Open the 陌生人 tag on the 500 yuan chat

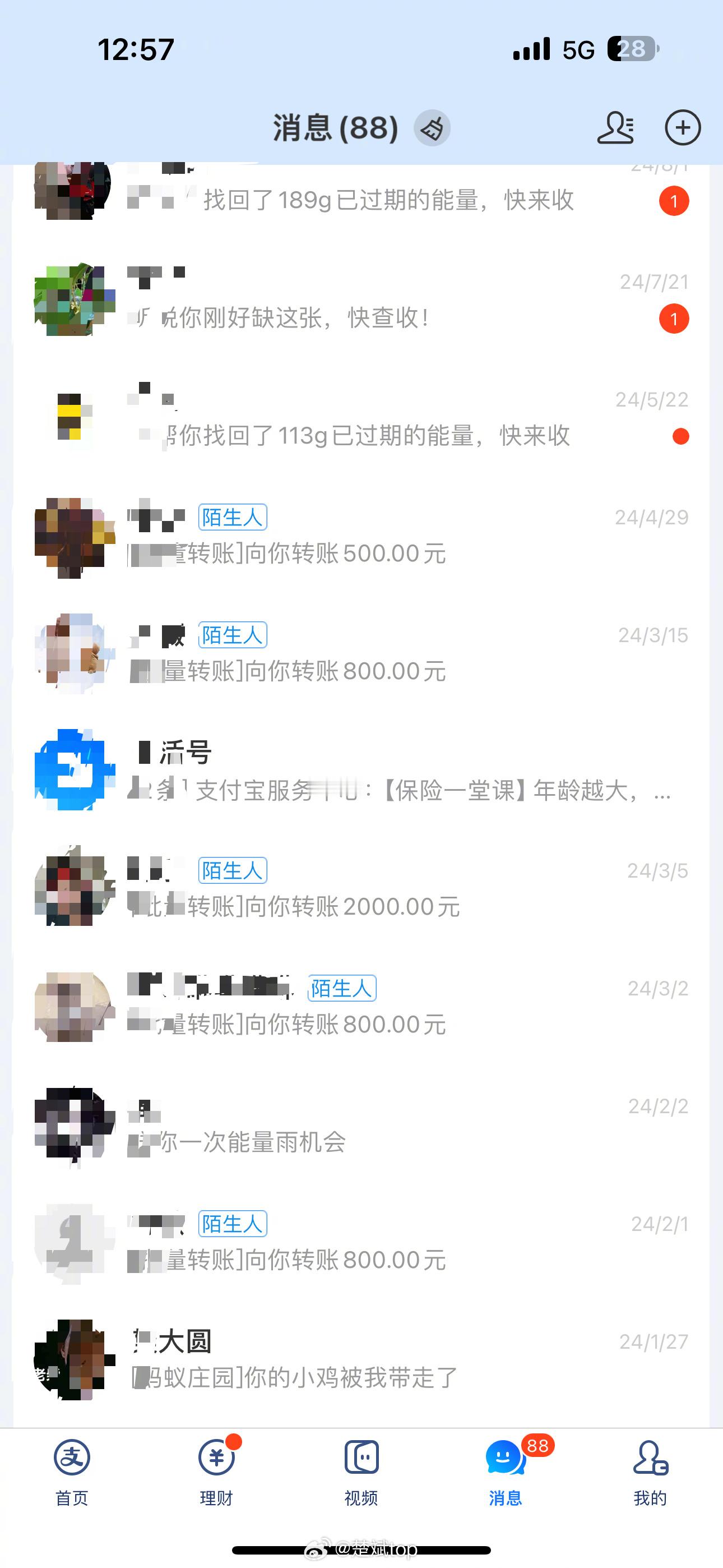pos(234,516)
